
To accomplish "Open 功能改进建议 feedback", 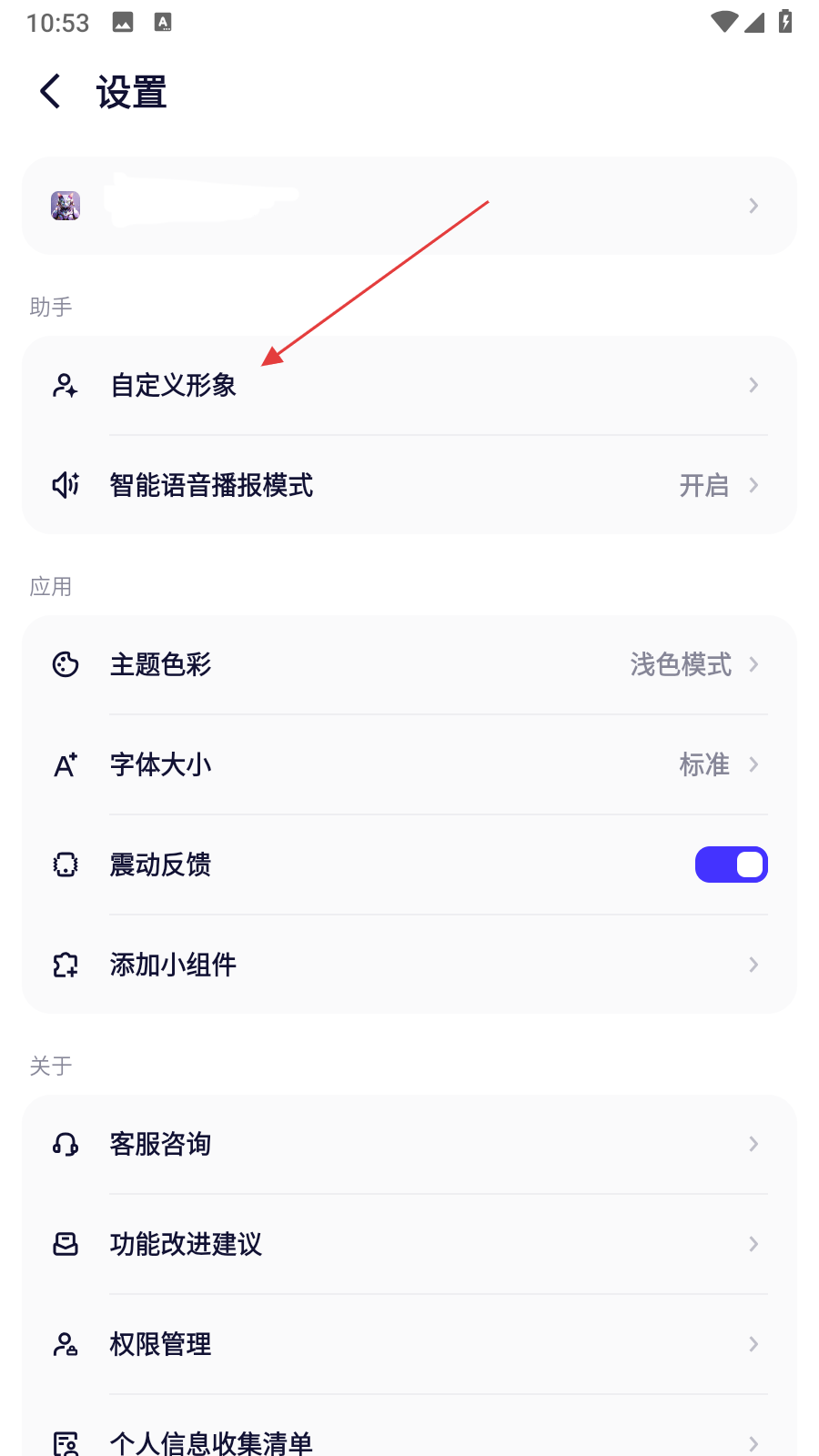I will 409,1244.
